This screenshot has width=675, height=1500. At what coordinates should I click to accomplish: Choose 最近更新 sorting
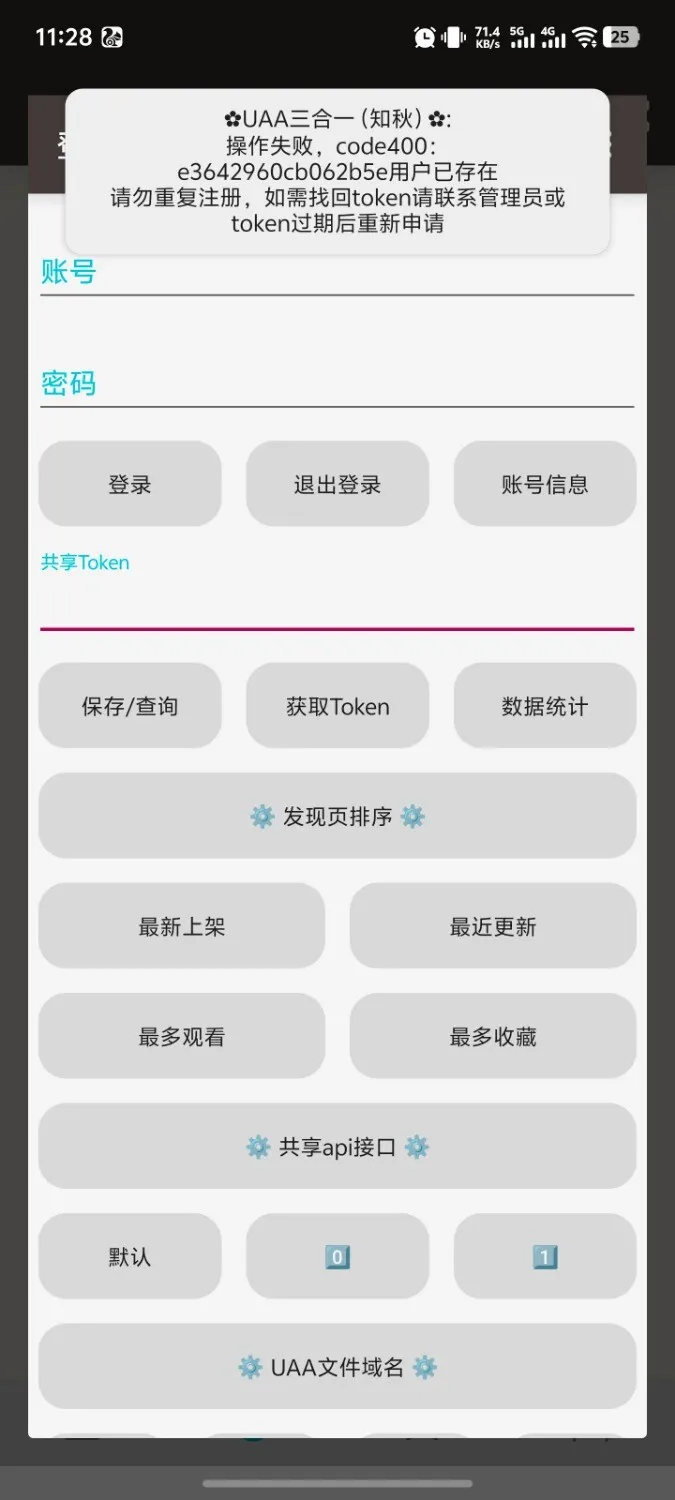[x=493, y=926]
